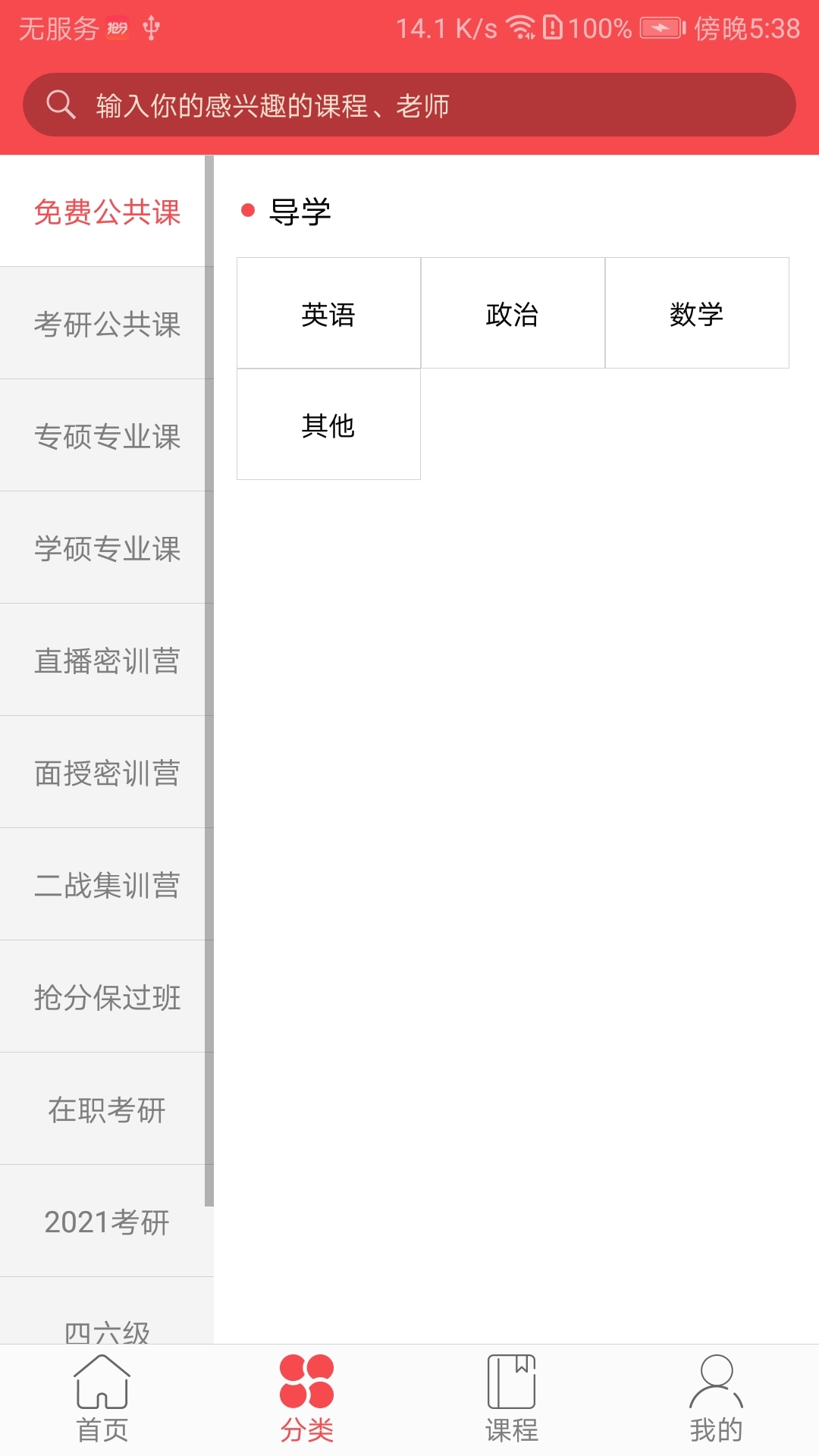
Task: Select the 2021考研 category
Action: (x=107, y=1222)
